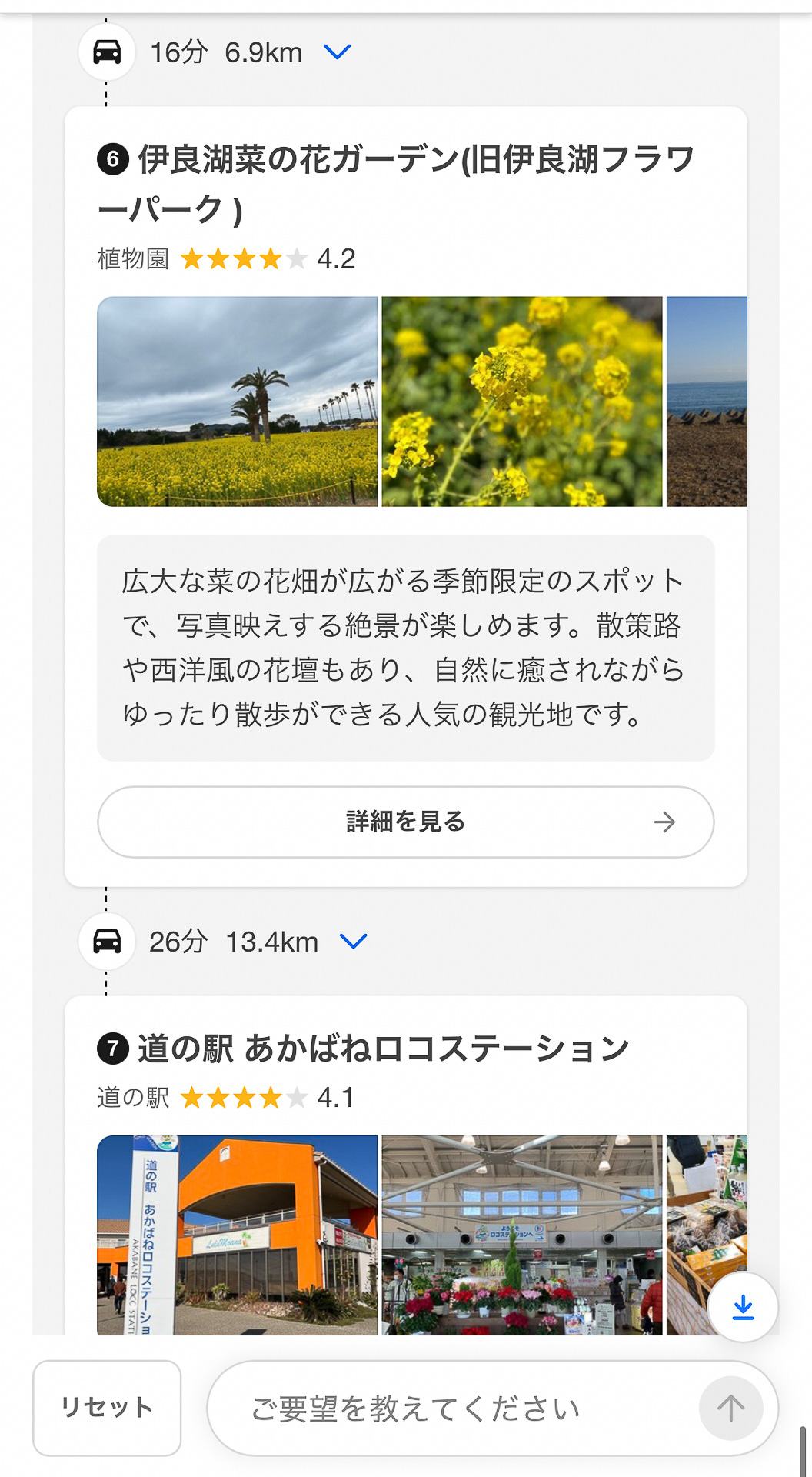812x1477 pixels.
Task: Expand the 26分 13.4km route details
Action: [x=353, y=940]
